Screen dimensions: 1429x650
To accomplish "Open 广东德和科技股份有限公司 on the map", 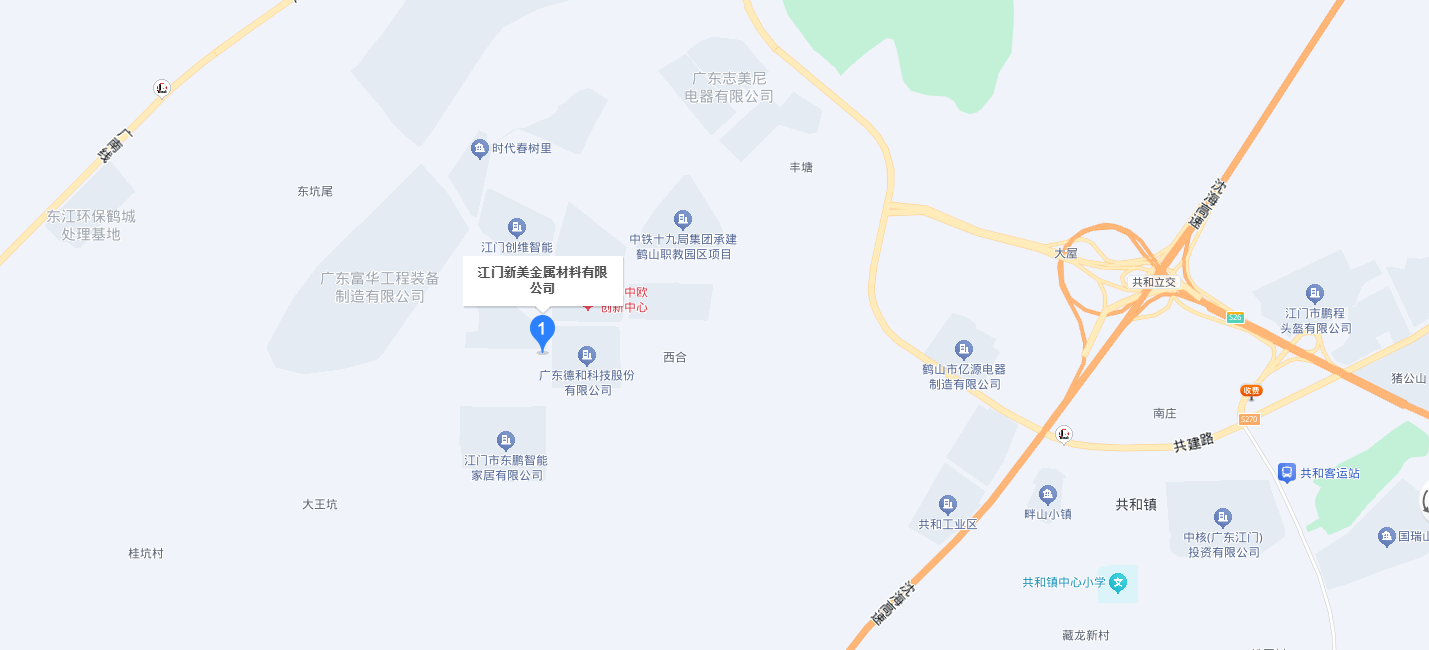I will pos(587,356).
